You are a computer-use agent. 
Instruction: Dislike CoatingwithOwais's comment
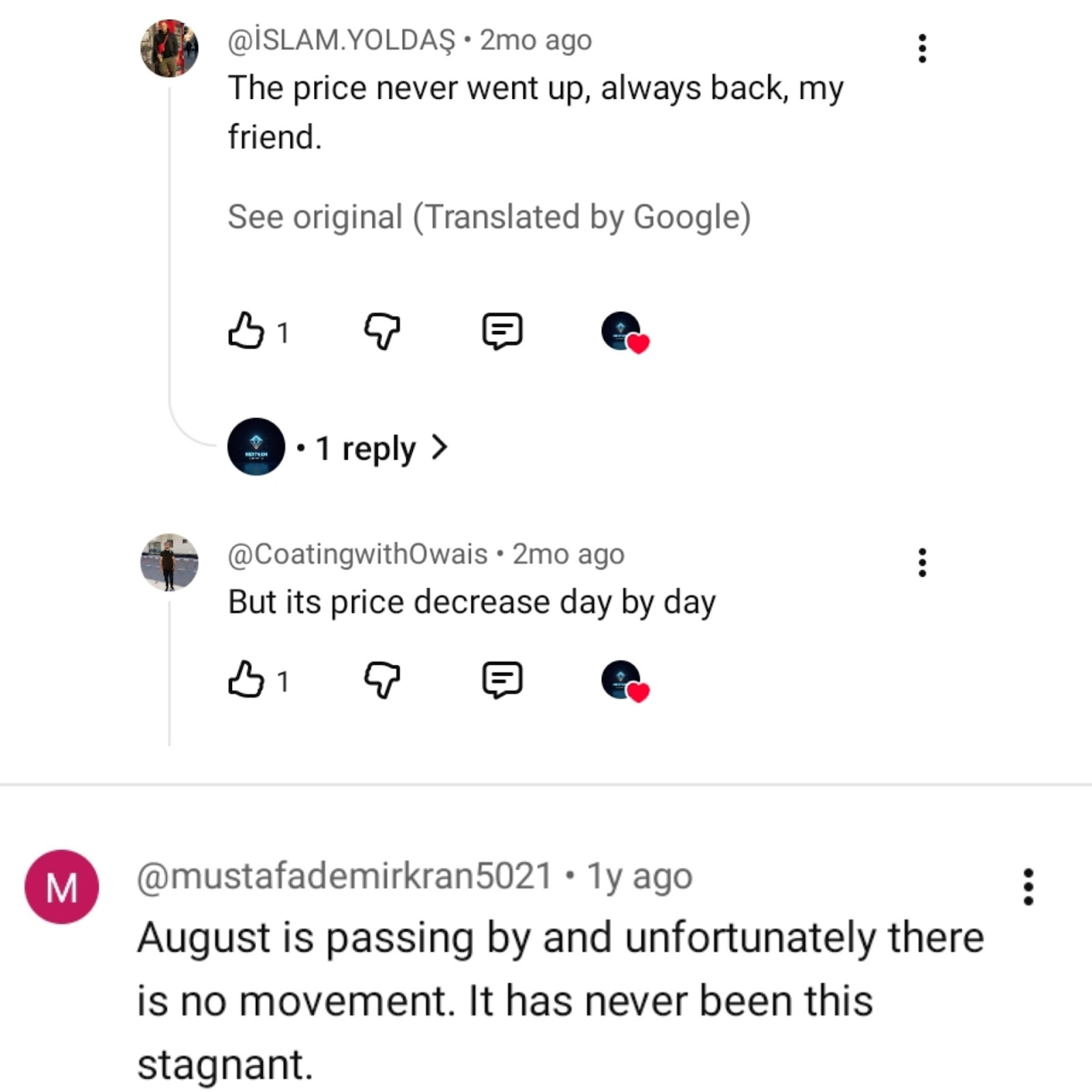[x=382, y=680]
